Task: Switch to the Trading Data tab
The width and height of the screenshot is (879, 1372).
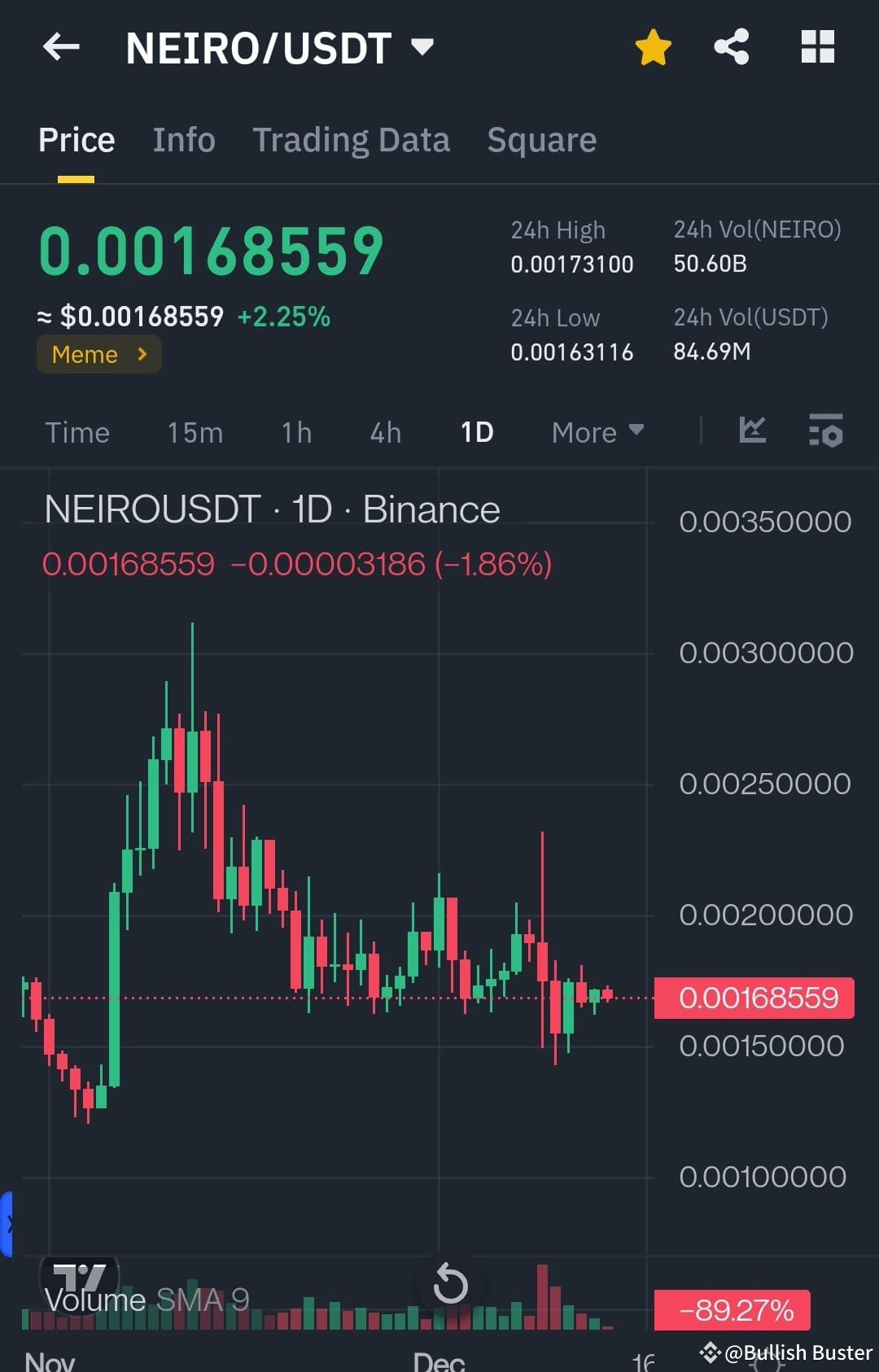Action: 352,139
